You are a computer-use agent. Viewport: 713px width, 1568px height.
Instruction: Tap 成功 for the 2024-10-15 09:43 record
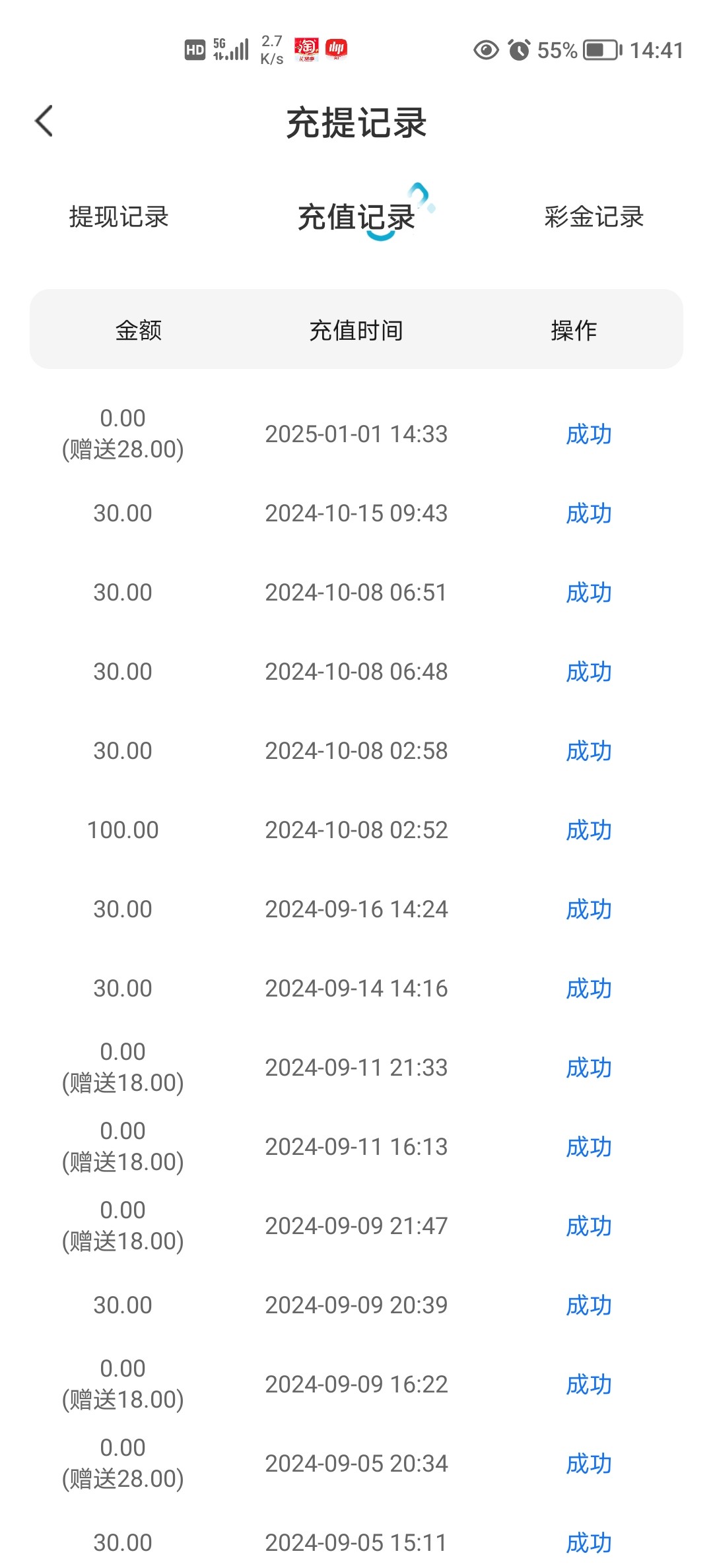588,513
